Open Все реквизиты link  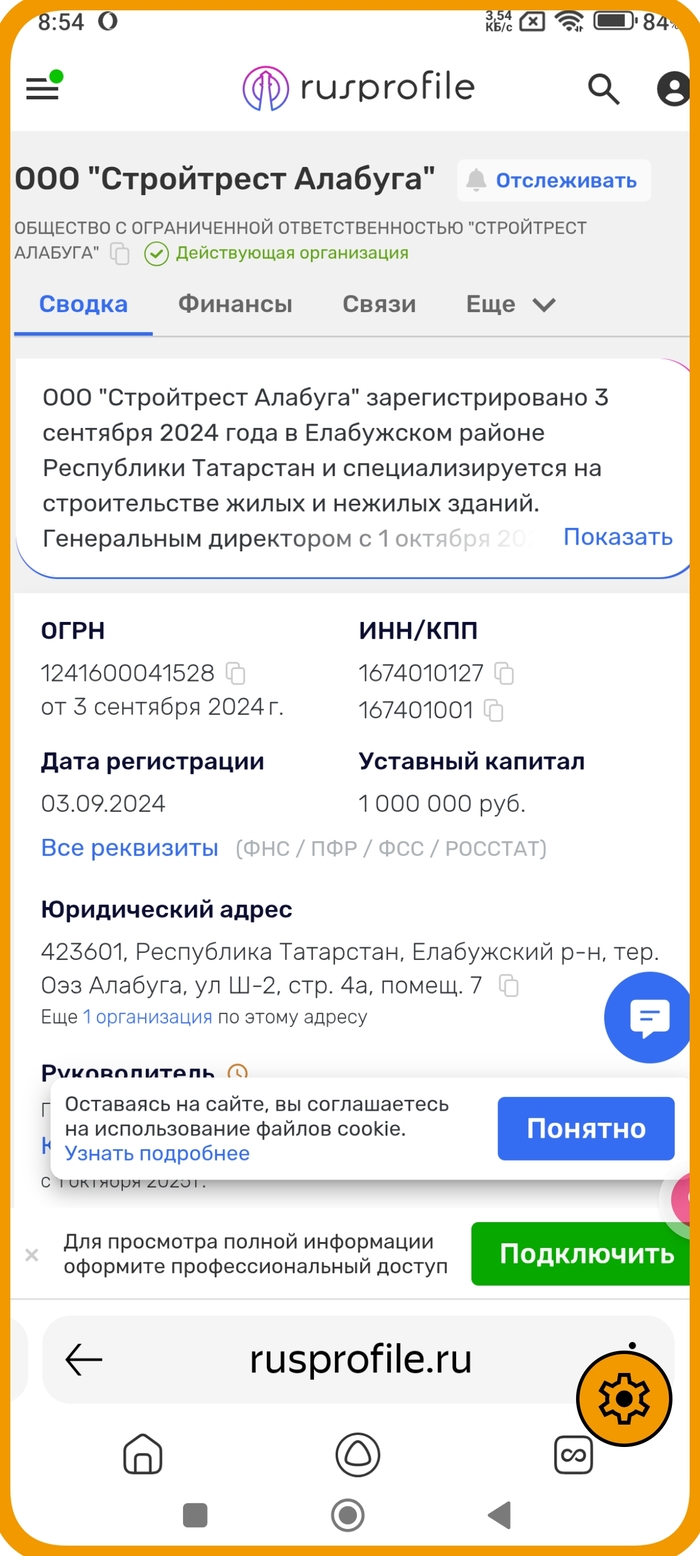pos(129,848)
